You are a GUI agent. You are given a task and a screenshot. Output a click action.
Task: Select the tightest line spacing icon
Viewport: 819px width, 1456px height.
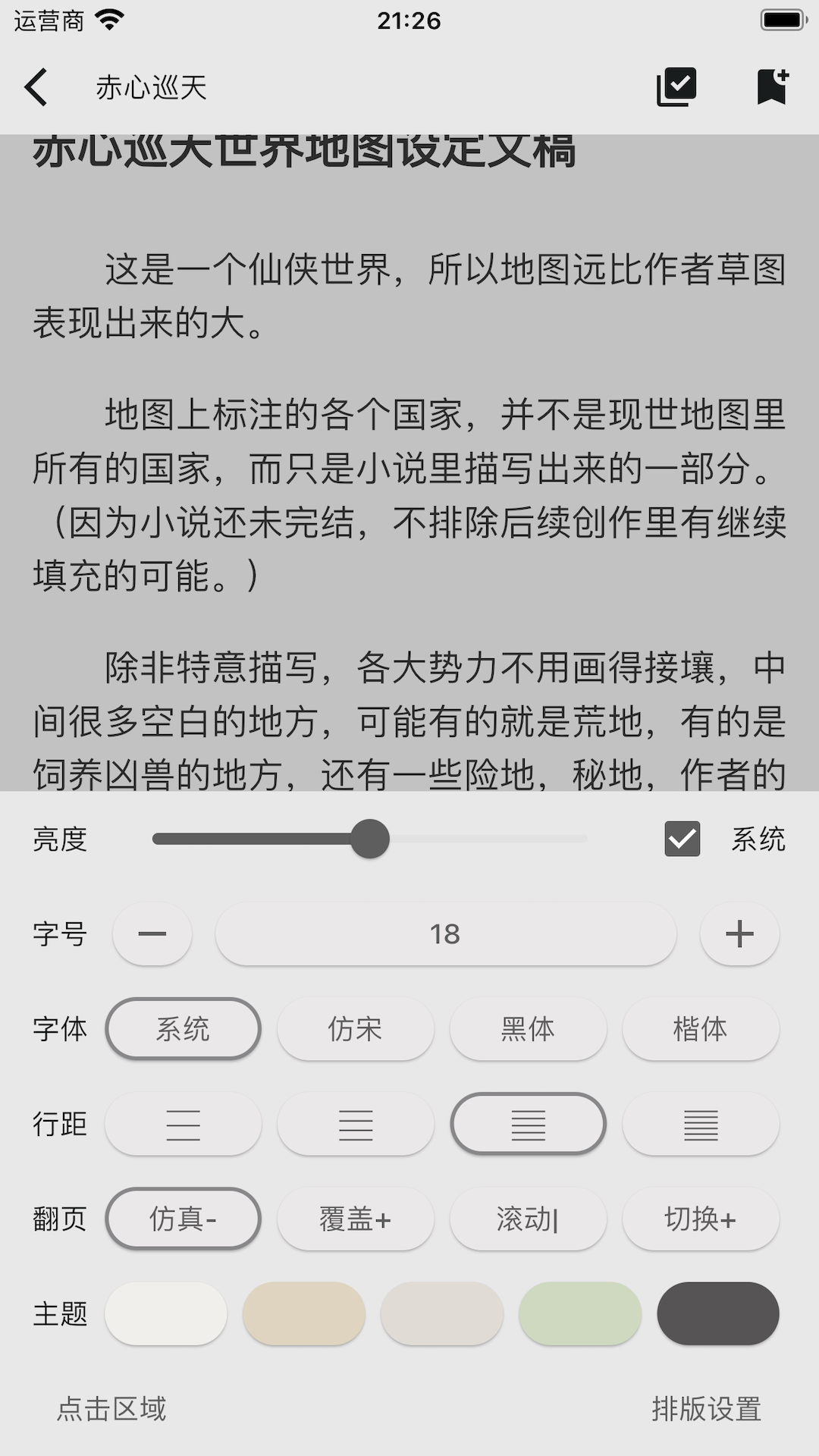coord(183,1124)
